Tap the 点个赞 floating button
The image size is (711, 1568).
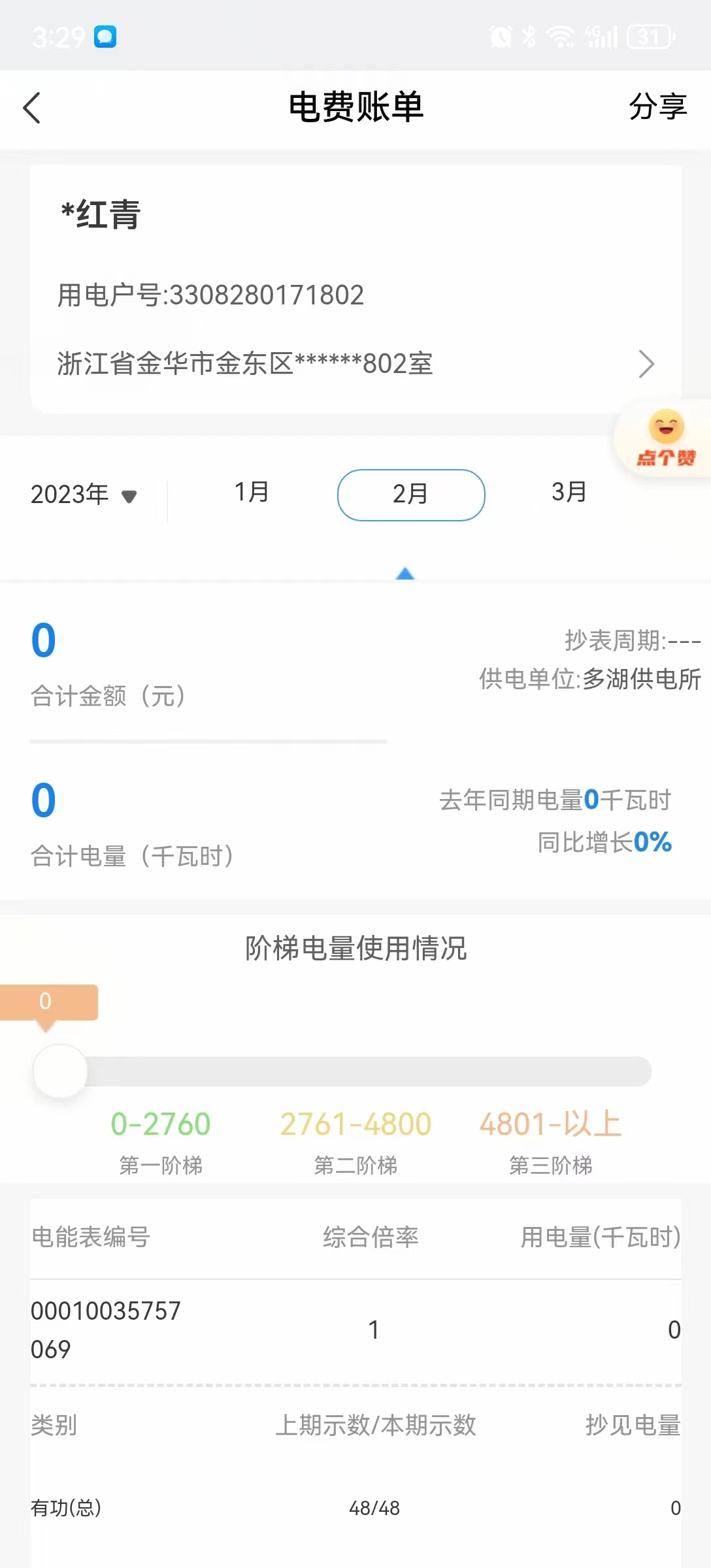coord(665,439)
